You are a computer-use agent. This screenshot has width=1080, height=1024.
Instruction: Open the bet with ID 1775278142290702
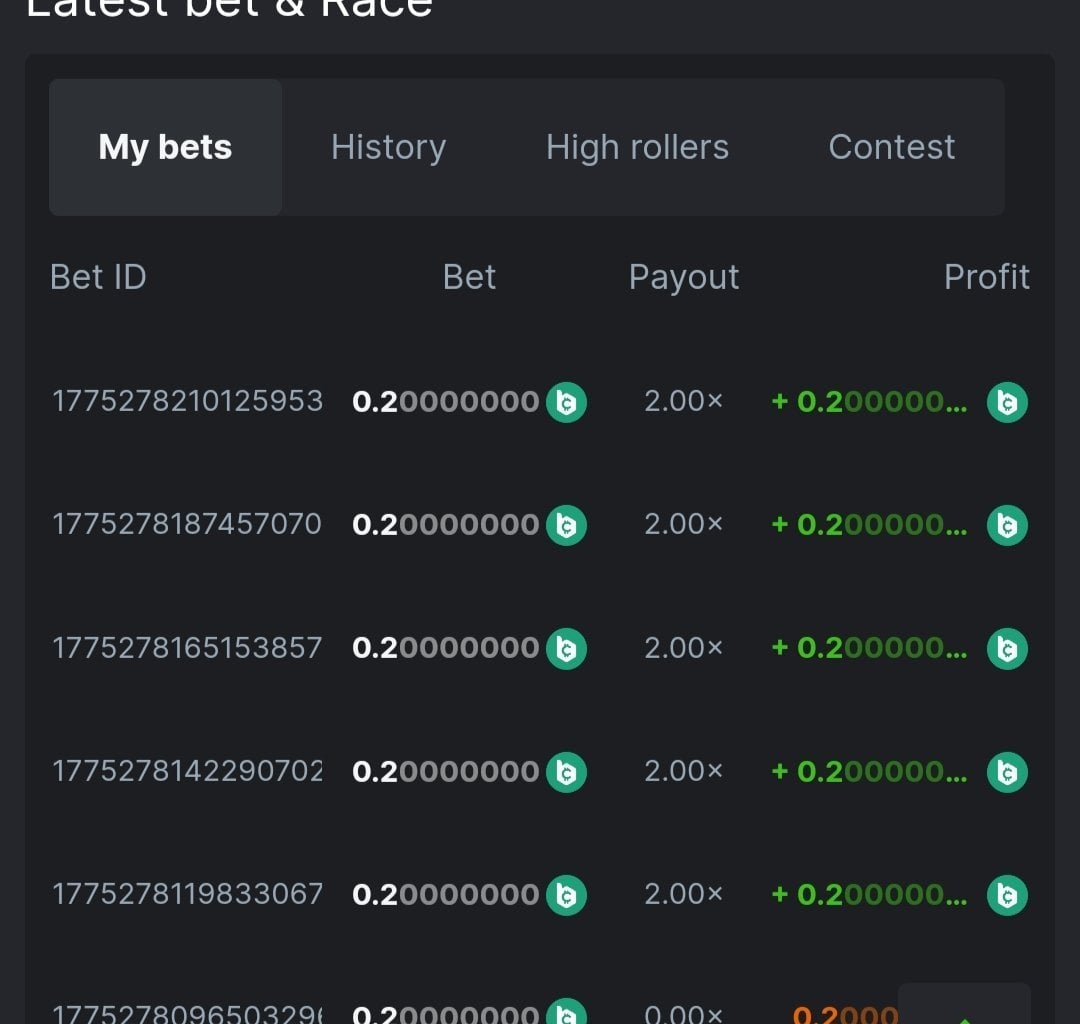[187, 771]
